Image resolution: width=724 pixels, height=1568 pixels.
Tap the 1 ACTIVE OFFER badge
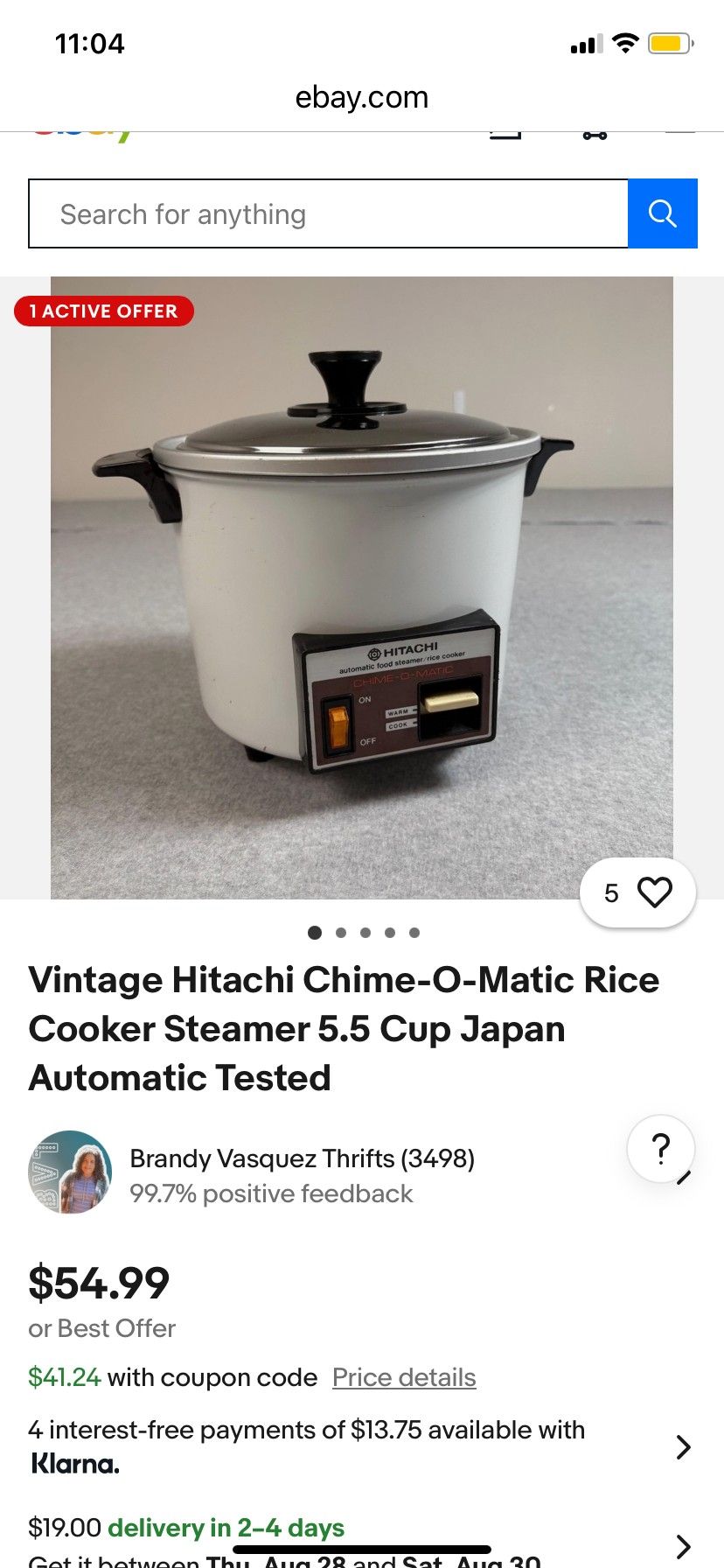pyautogui.click(x=103, y=311)
